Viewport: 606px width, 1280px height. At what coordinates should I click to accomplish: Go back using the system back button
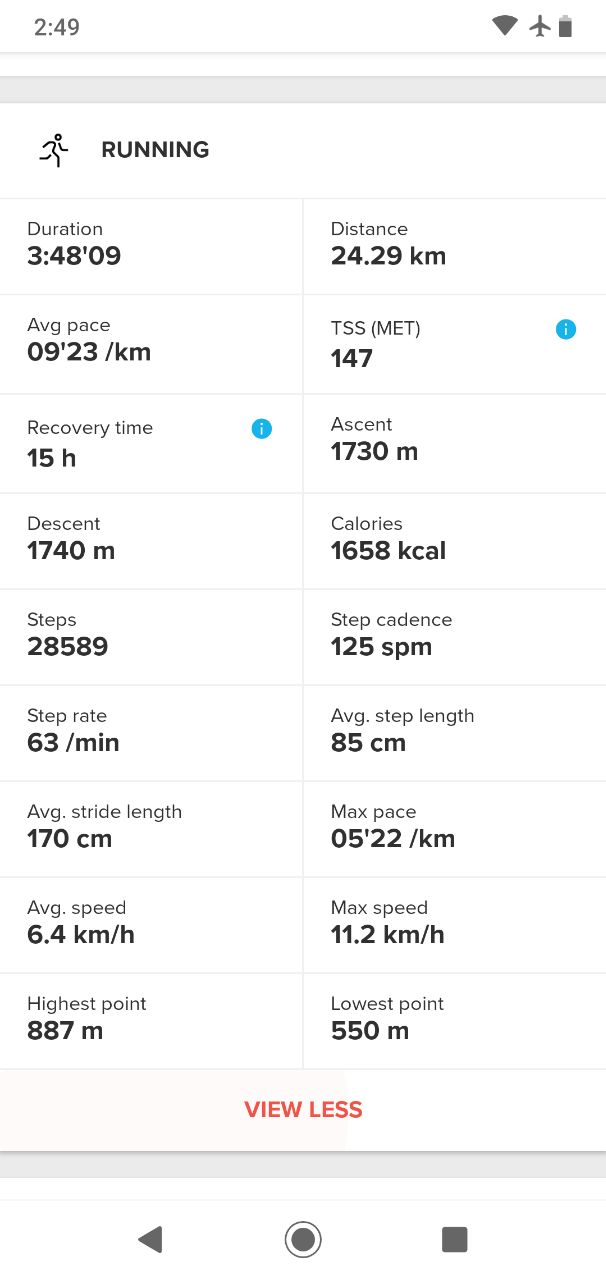pos(150,1240)
